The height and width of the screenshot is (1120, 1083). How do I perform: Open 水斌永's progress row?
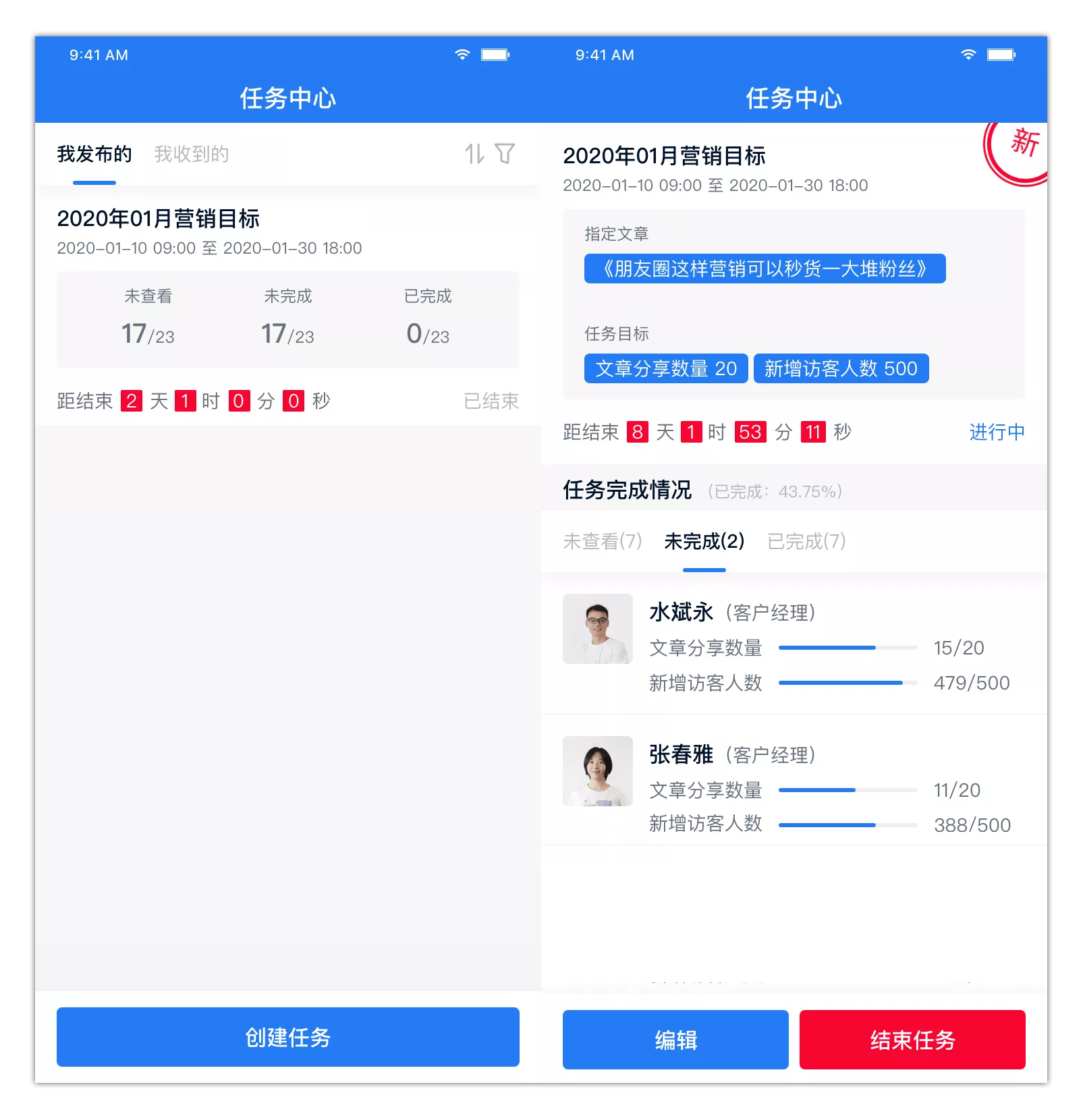[x=794, y=645]
